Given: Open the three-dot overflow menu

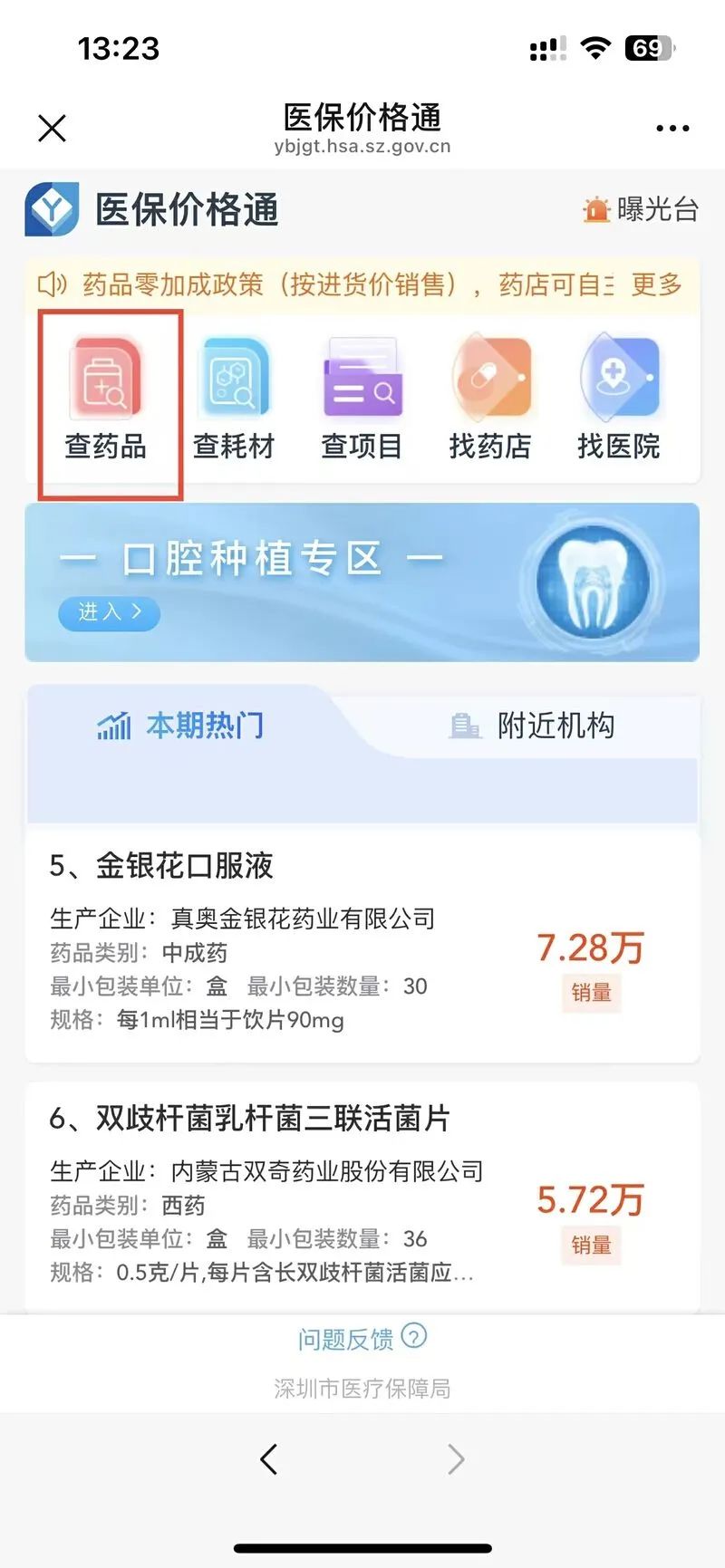Looking at the screenshot, I should [672, 129].
